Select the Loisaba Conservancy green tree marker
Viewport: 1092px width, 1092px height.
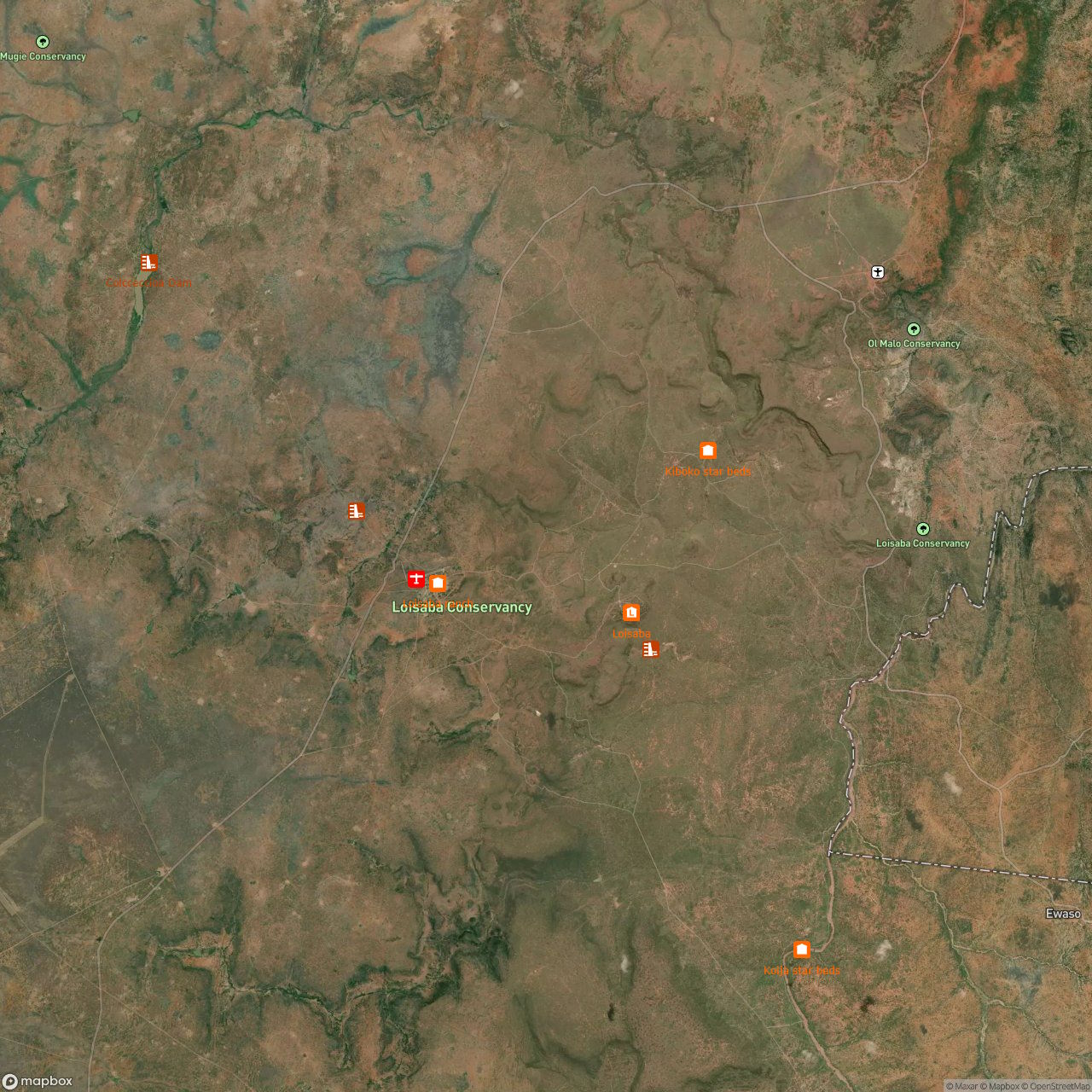coord(922,529)
